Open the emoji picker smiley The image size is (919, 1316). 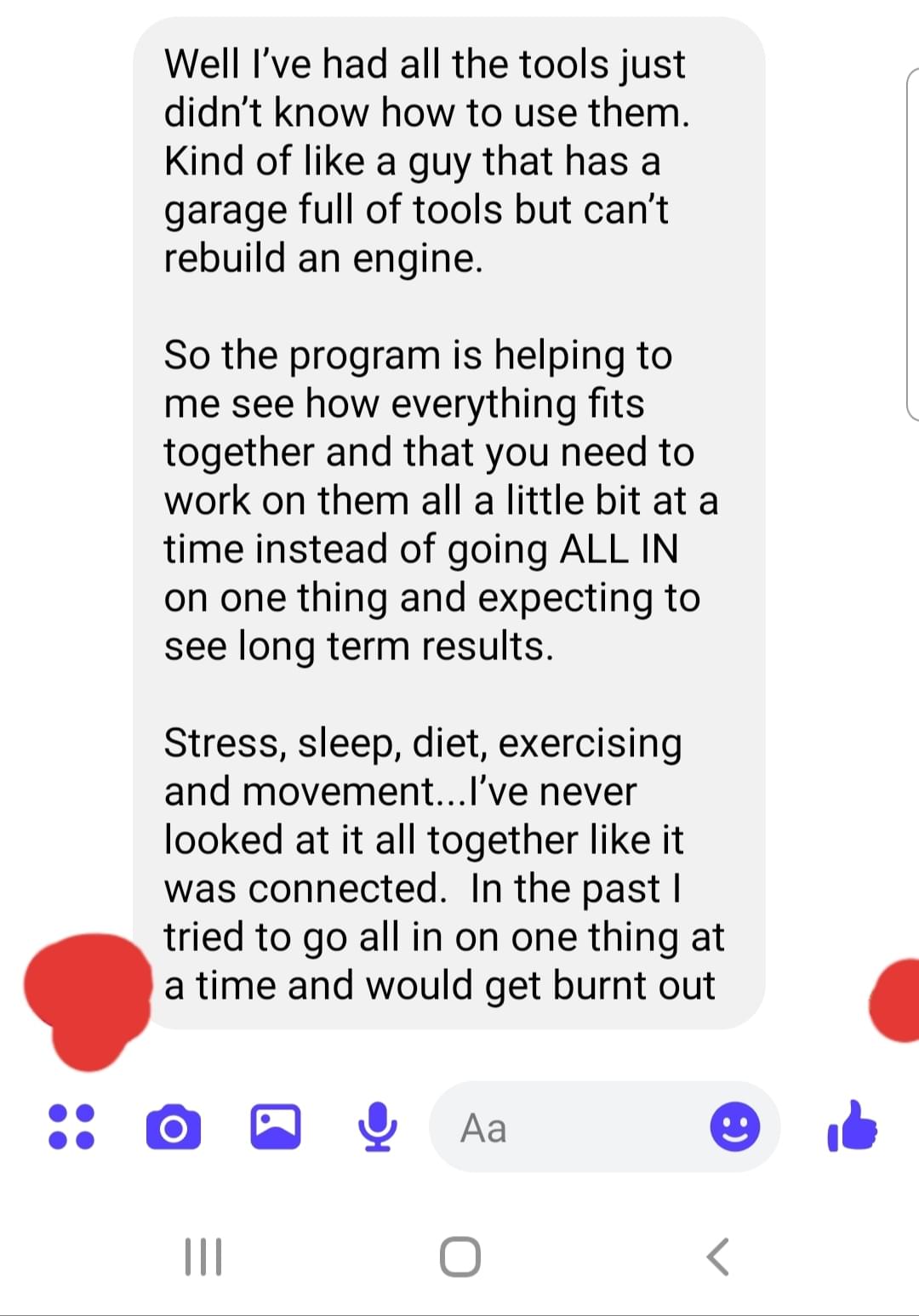click(734, 1127)
